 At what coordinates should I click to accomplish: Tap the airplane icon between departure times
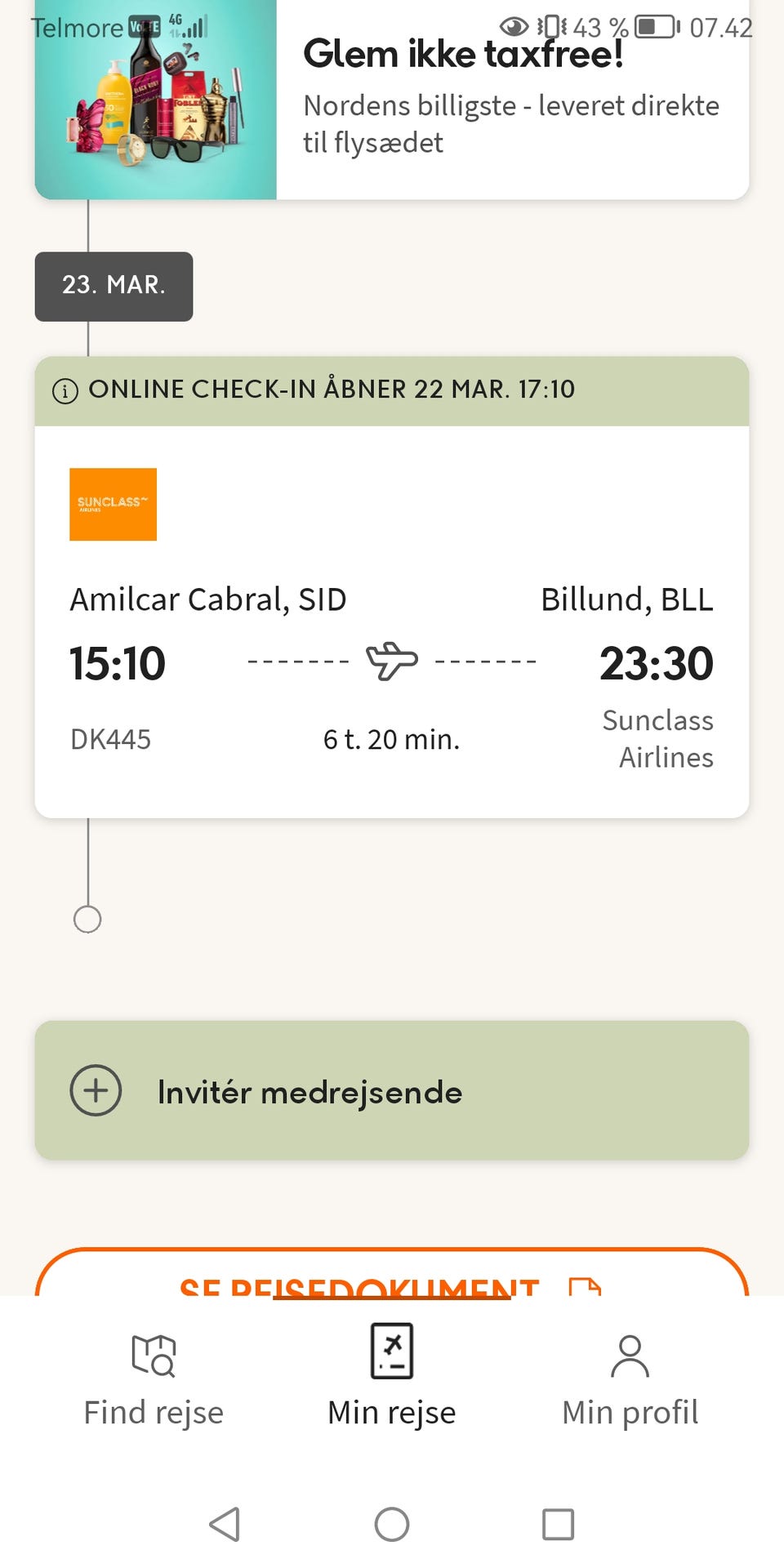(393, 660)
